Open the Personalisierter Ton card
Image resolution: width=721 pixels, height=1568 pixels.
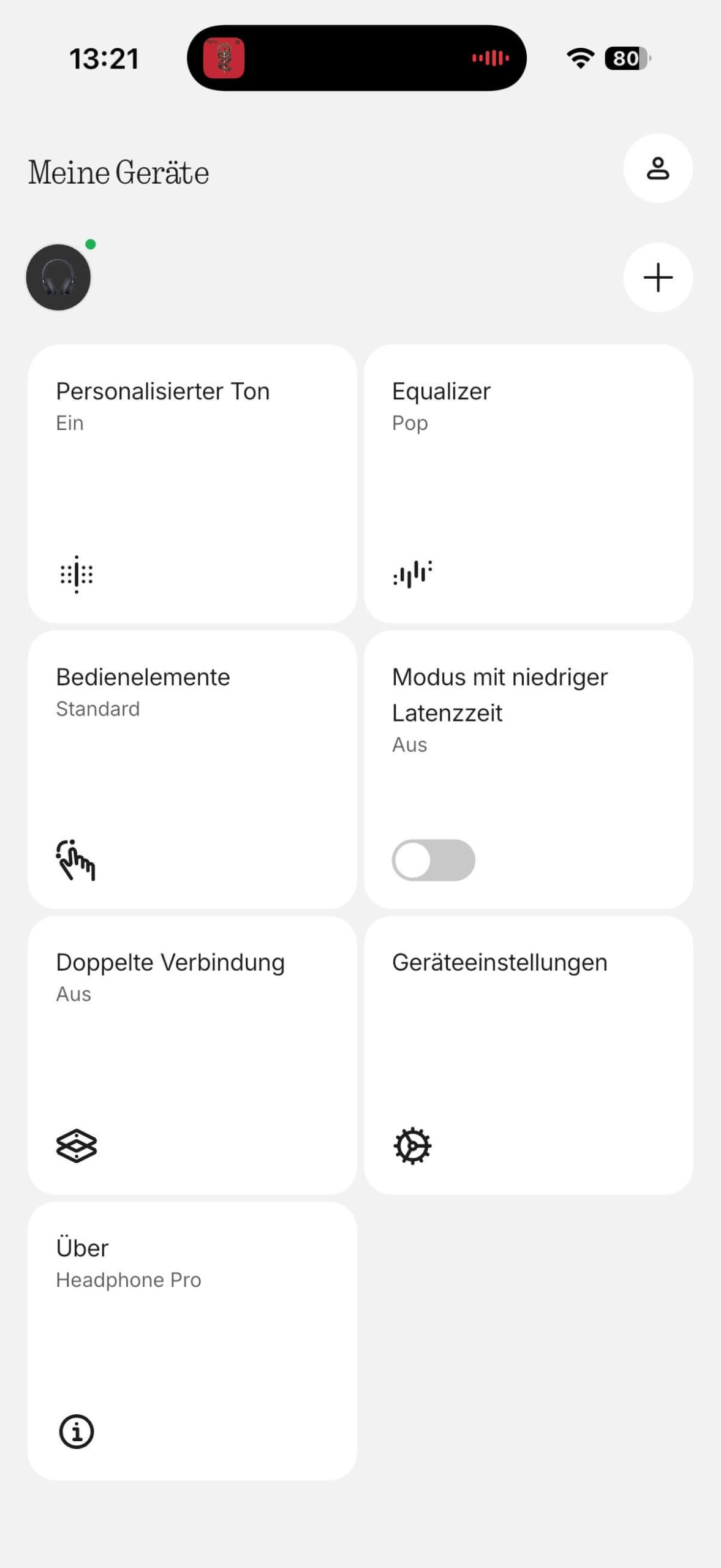(x=192, y=483)
